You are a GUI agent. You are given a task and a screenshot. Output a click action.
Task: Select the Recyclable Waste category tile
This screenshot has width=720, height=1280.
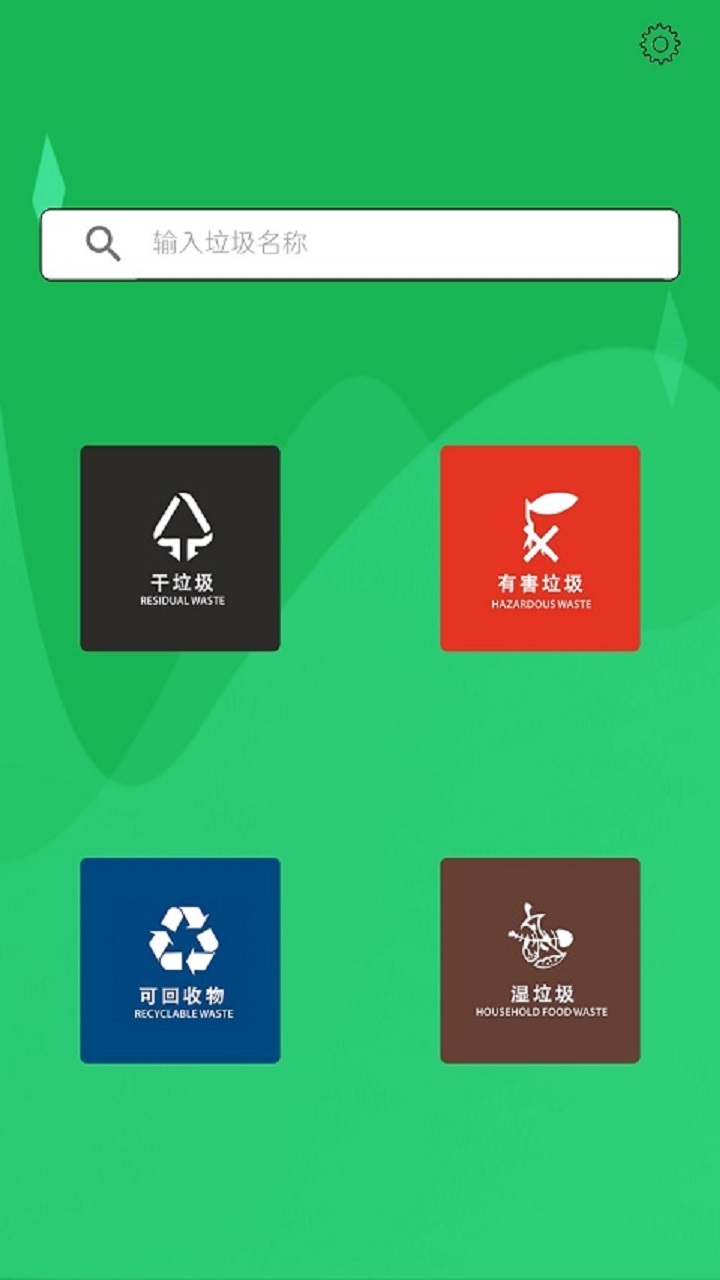point(180,960)
